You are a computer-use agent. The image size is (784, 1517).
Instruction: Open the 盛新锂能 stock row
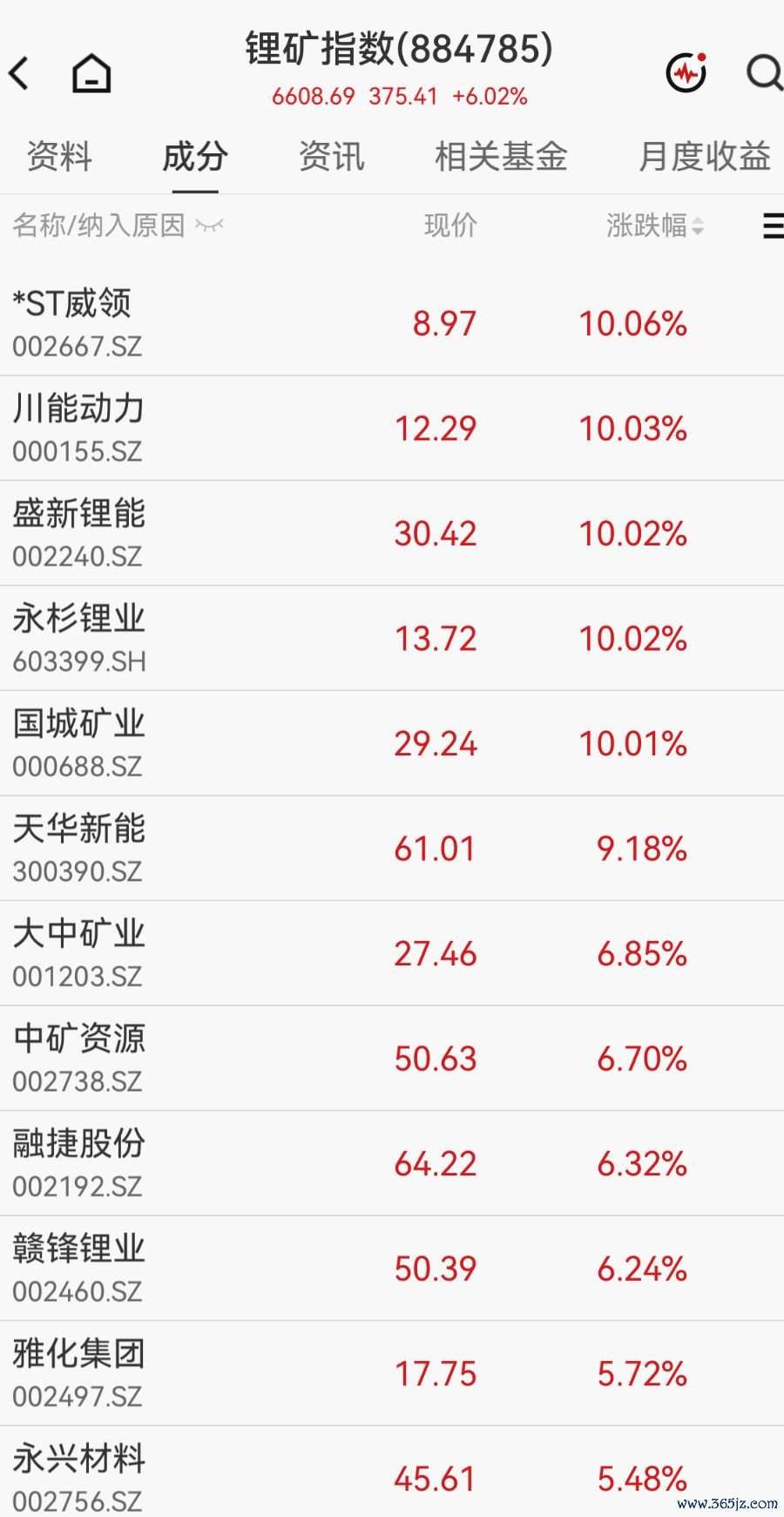coord(392,533)
